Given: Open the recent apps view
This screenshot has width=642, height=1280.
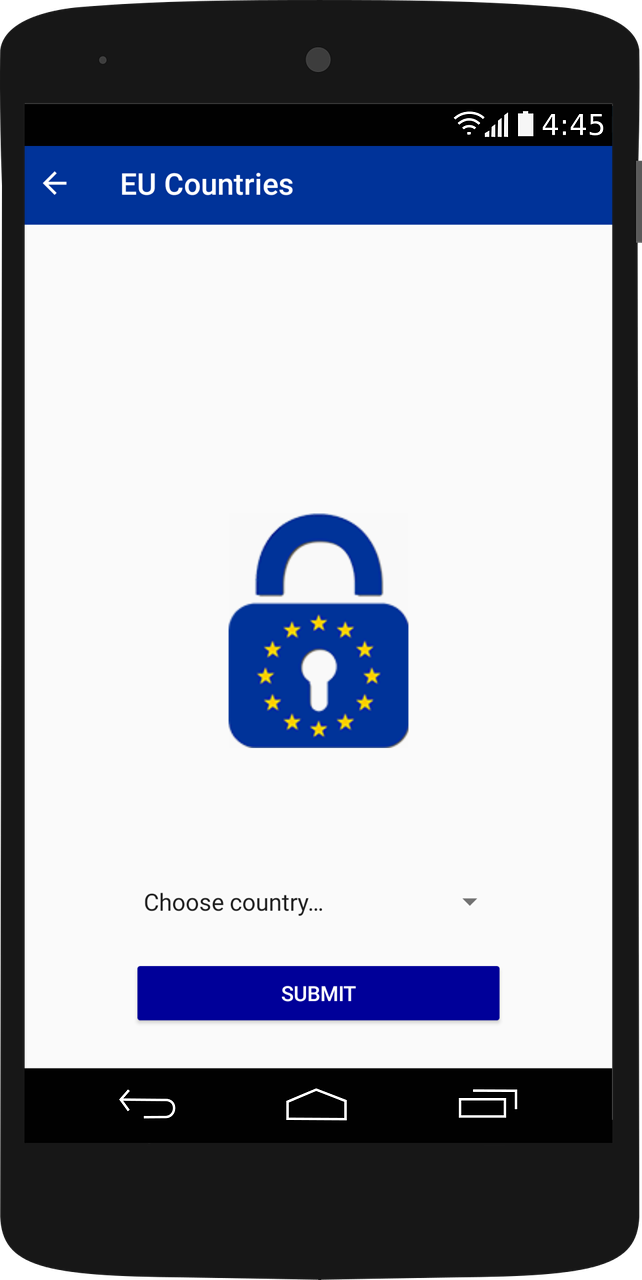Looking at the screenshot, I should coord(487,1103).
